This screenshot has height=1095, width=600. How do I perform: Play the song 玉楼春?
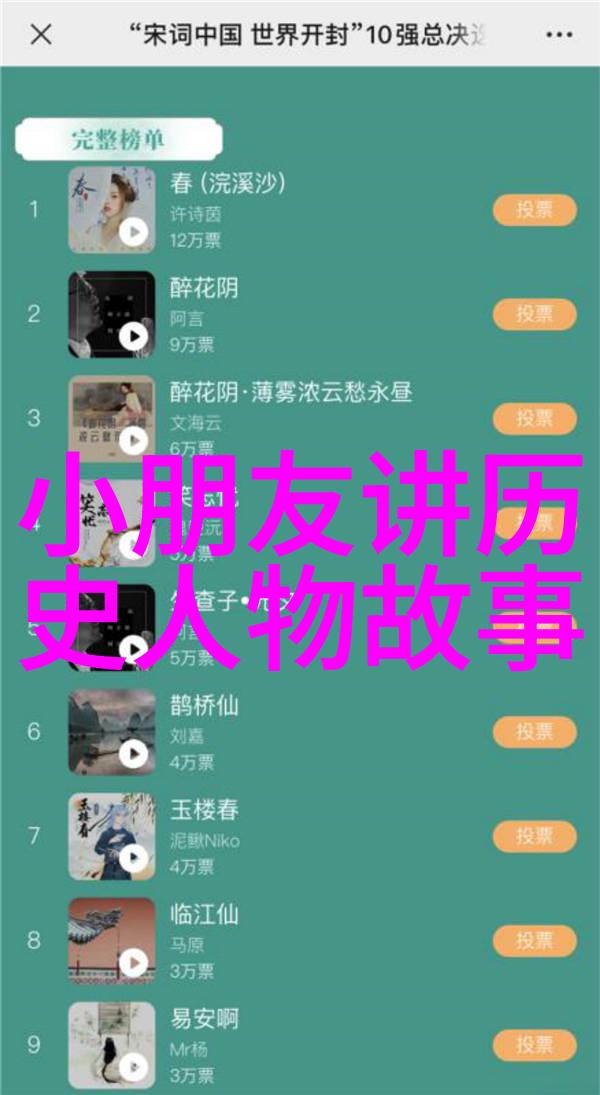pyautogui.click(x=133, y=858)
